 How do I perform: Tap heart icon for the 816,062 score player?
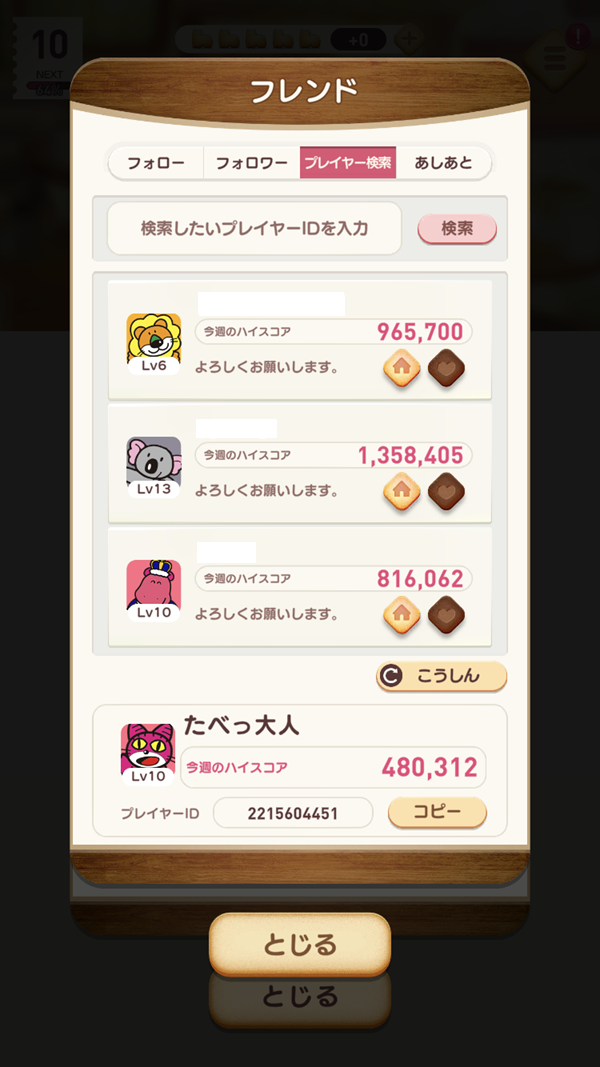pos(446,614)
